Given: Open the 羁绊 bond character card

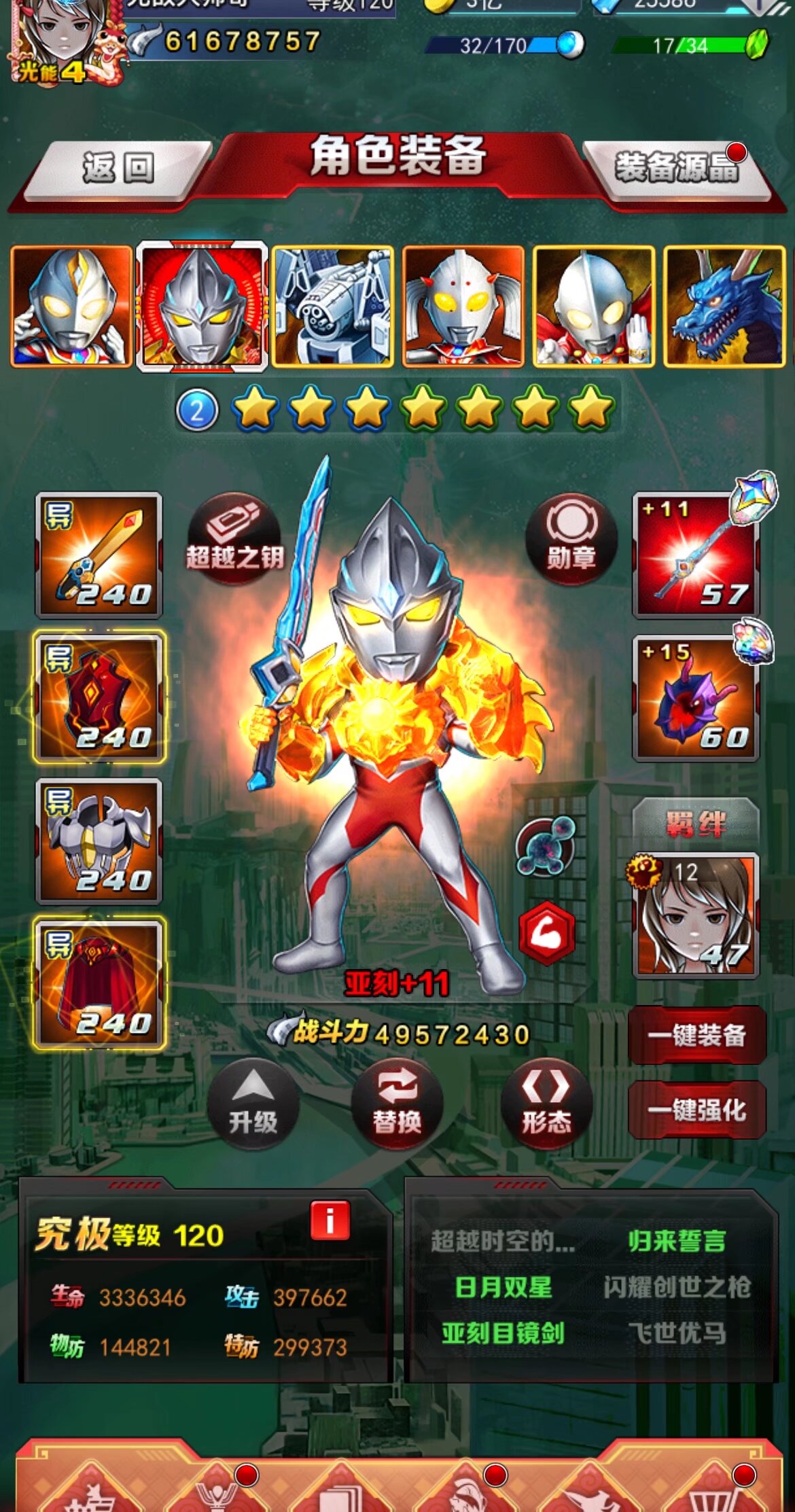Looking at the screenshot, I should [x=696, y=914].
